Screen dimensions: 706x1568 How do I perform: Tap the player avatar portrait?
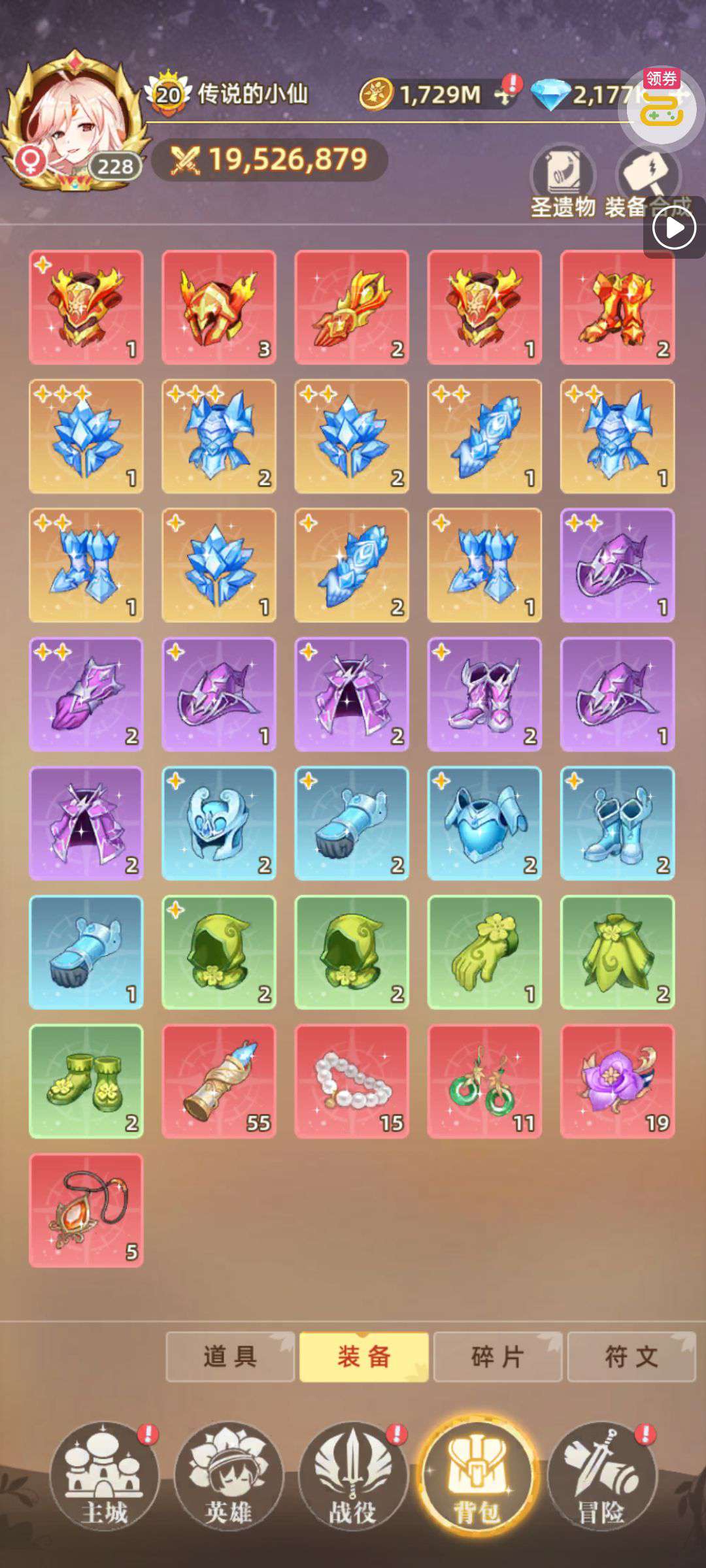coord(73,121)
